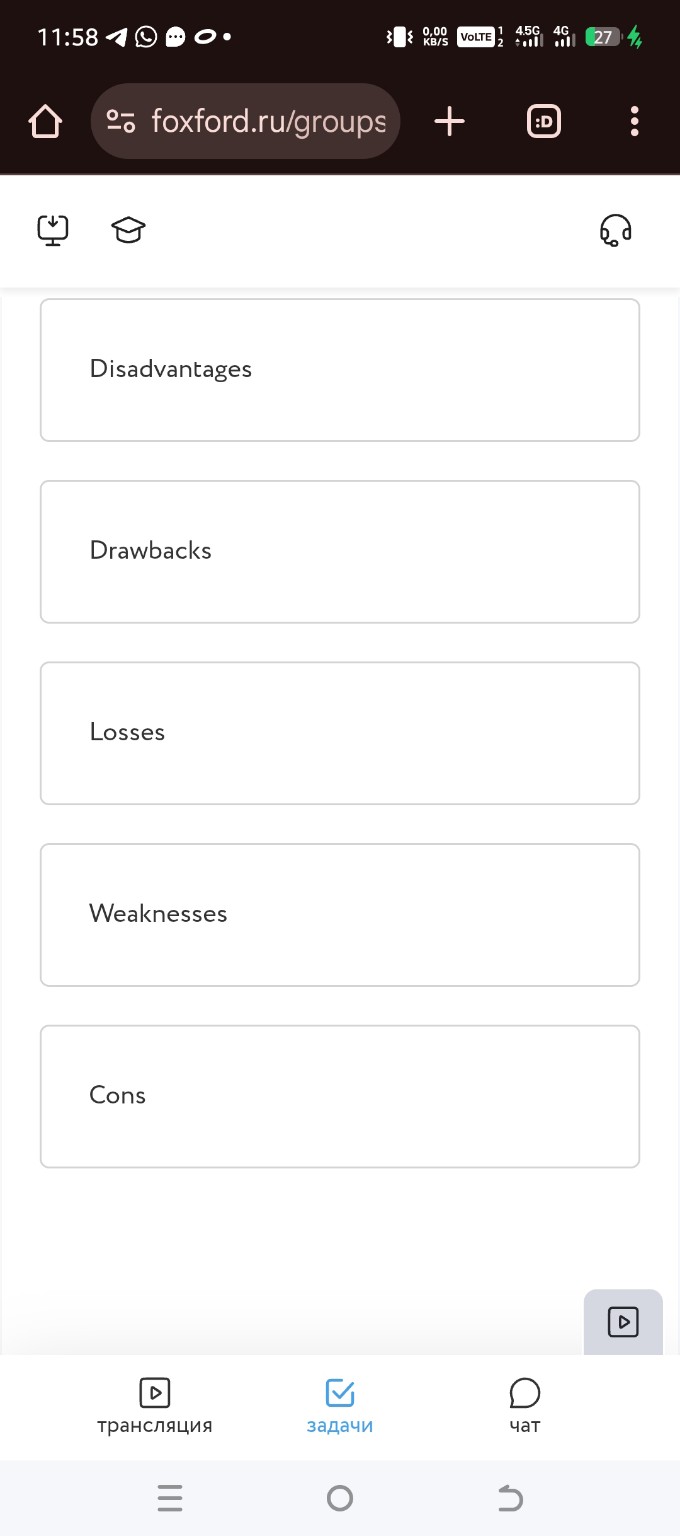Go back using the system back button
The width and height of the screenshot is (680, 1536).
tap(510, 1498)
